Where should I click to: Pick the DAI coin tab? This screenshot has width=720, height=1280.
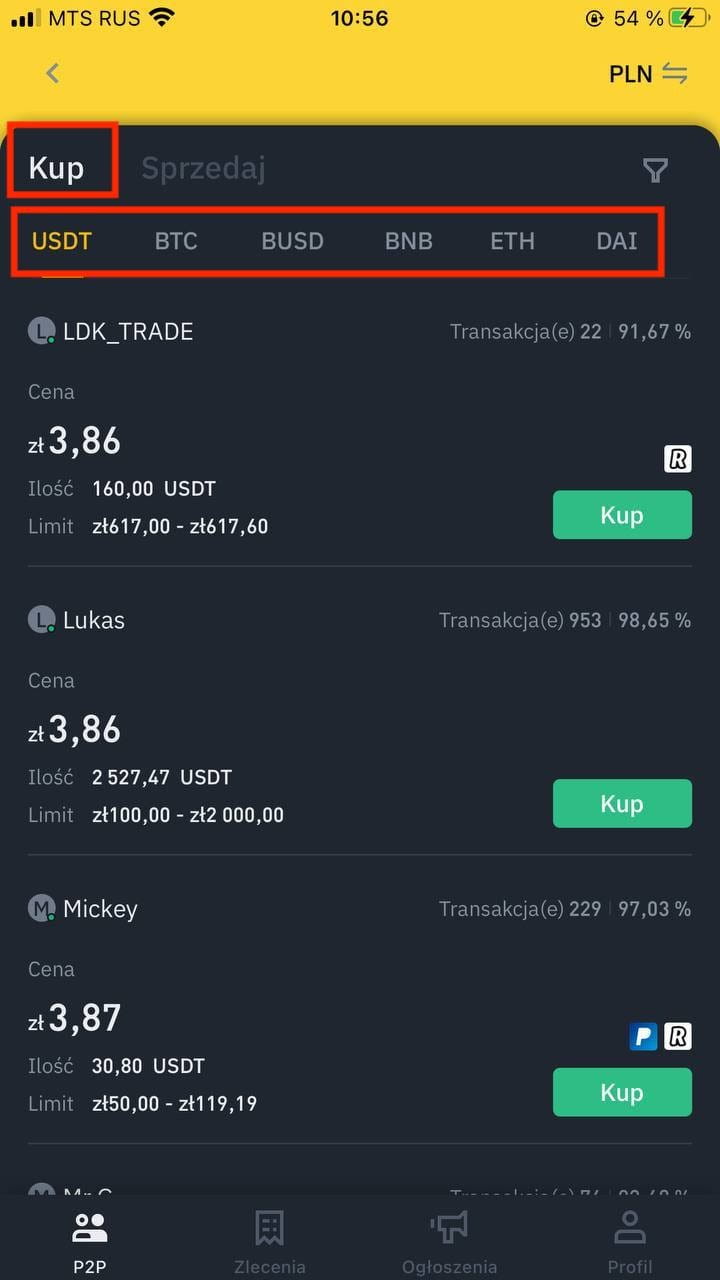[617, 241]
